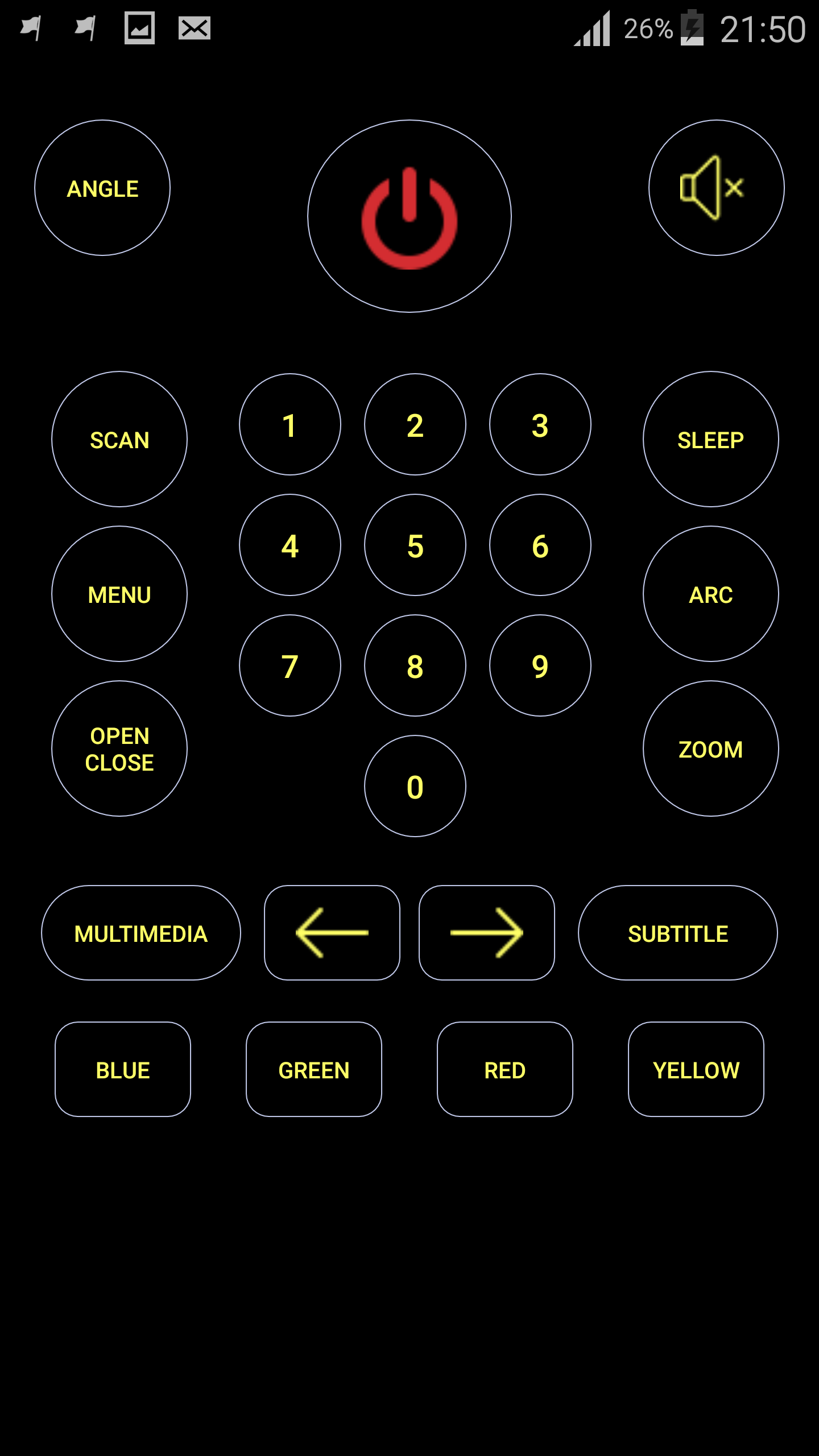Mute the sound with the speaker icon
Screen dimensions: 819x1456
[716, 188]
